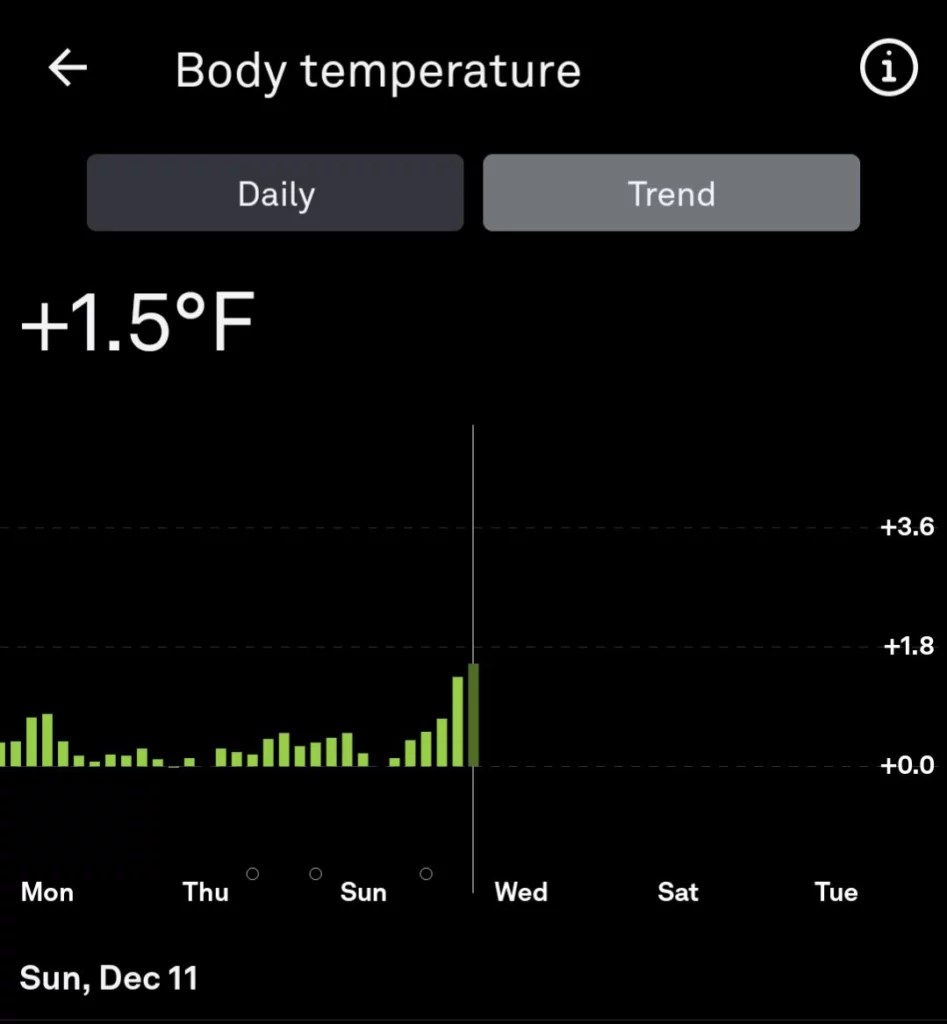This screenshot has width=947, height=1024.
Task: Tap the Wed label on the chart
Action: [x=520, y=892]
